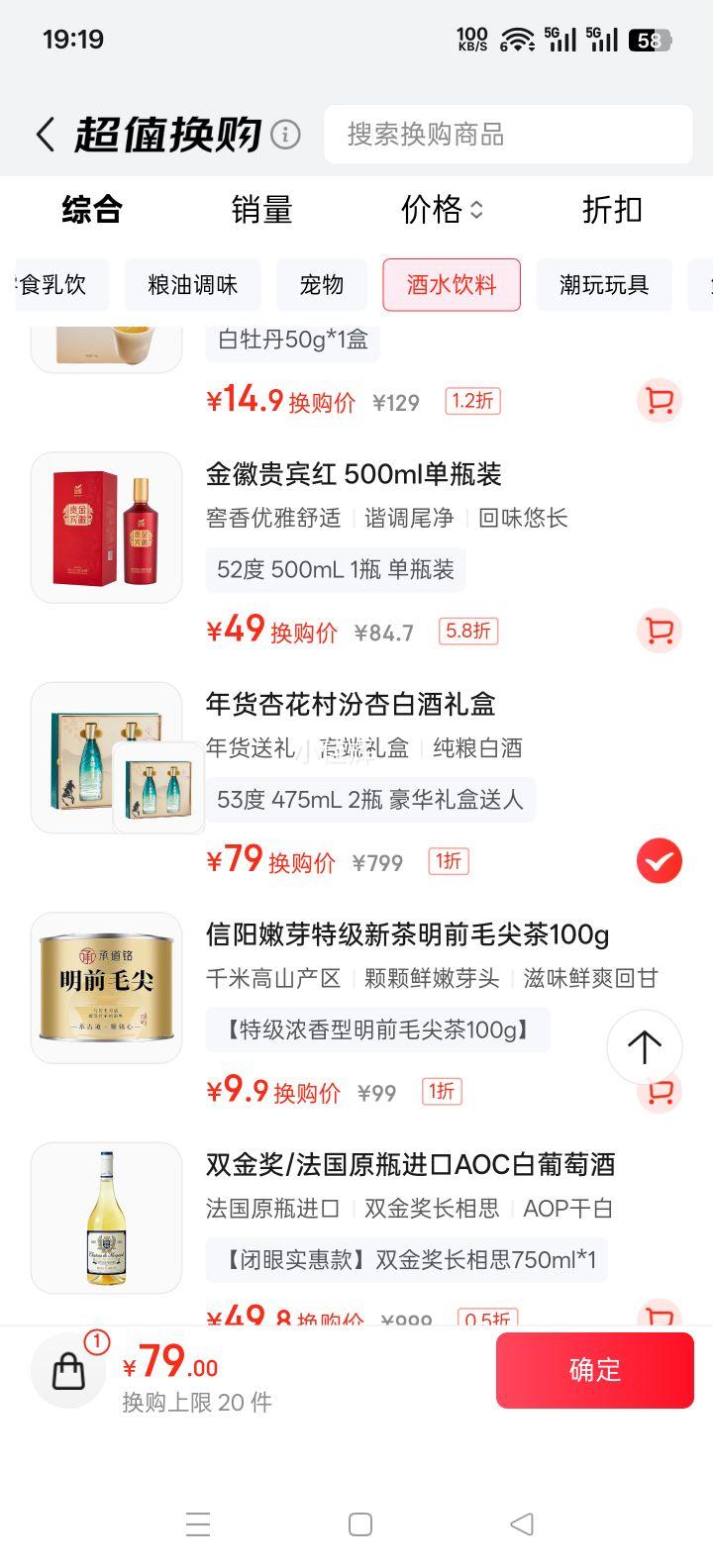Viewport: 713px width, 1568px height.
Task: Tap the search field 搜索换购商品
Action: click(508, 134)
